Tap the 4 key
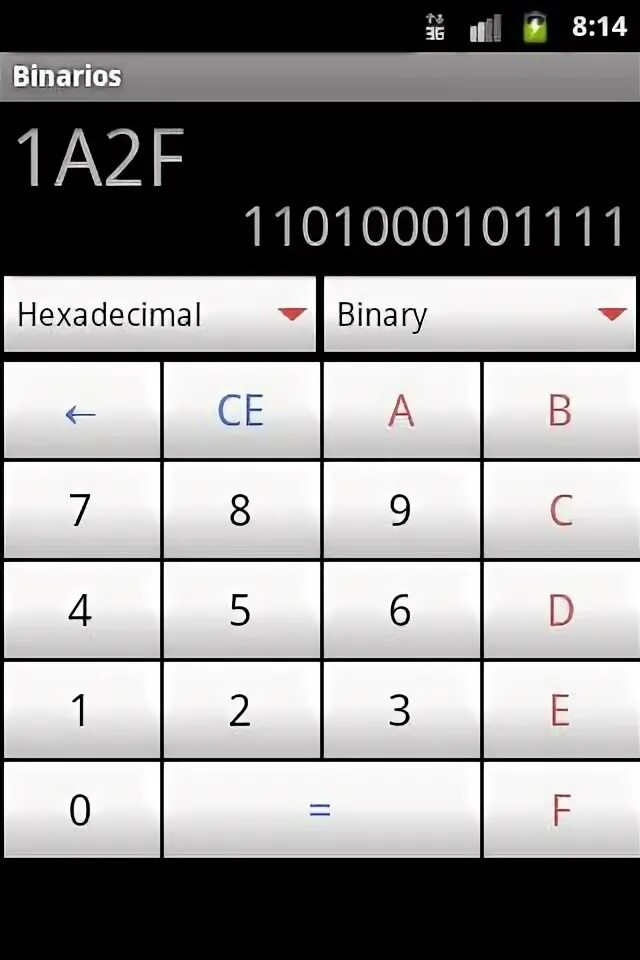Image resolution: width=640 pixels, height=960 pixels. [x=81, y=610]
